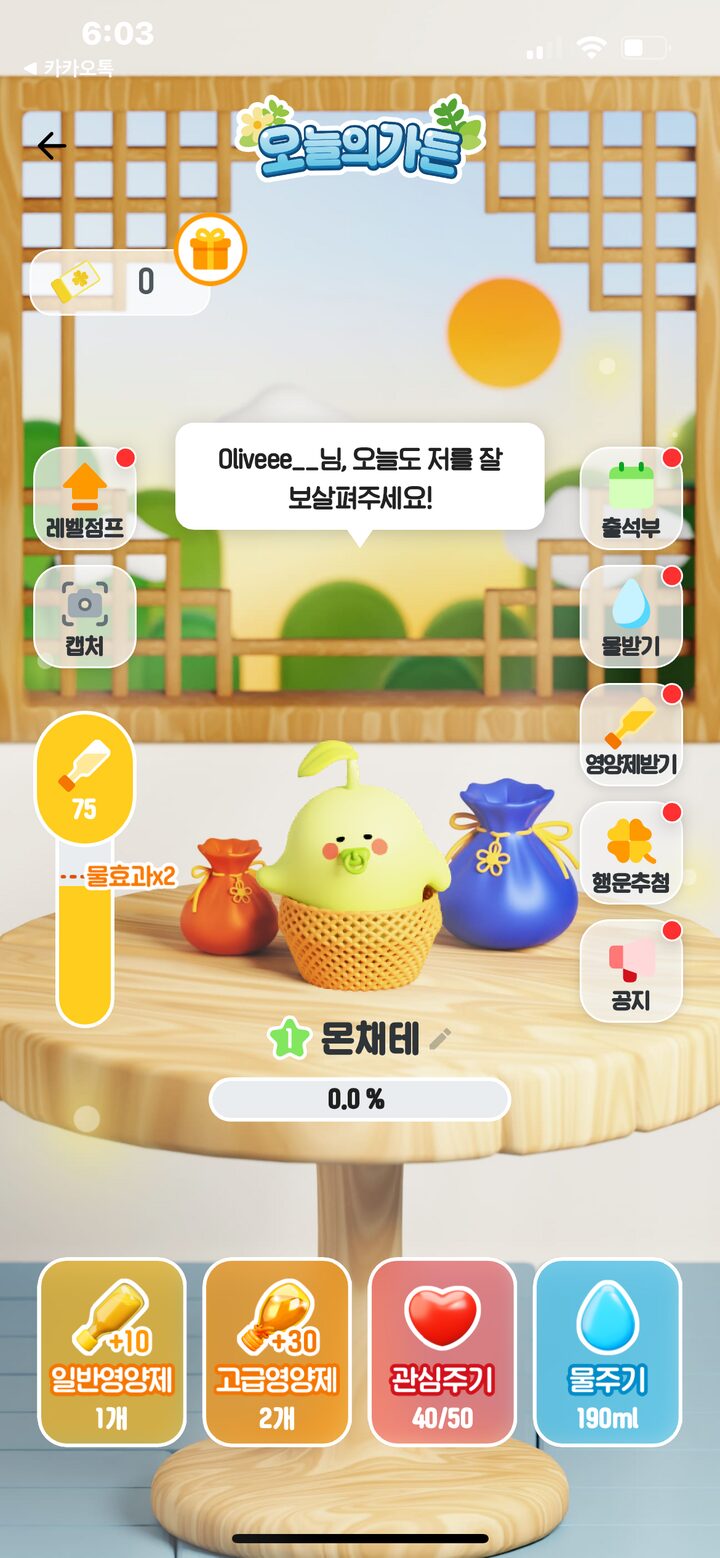Water the plant with 물주기
The height and width of the screenshot is (1558, 720).
[x=607, y=1351]
